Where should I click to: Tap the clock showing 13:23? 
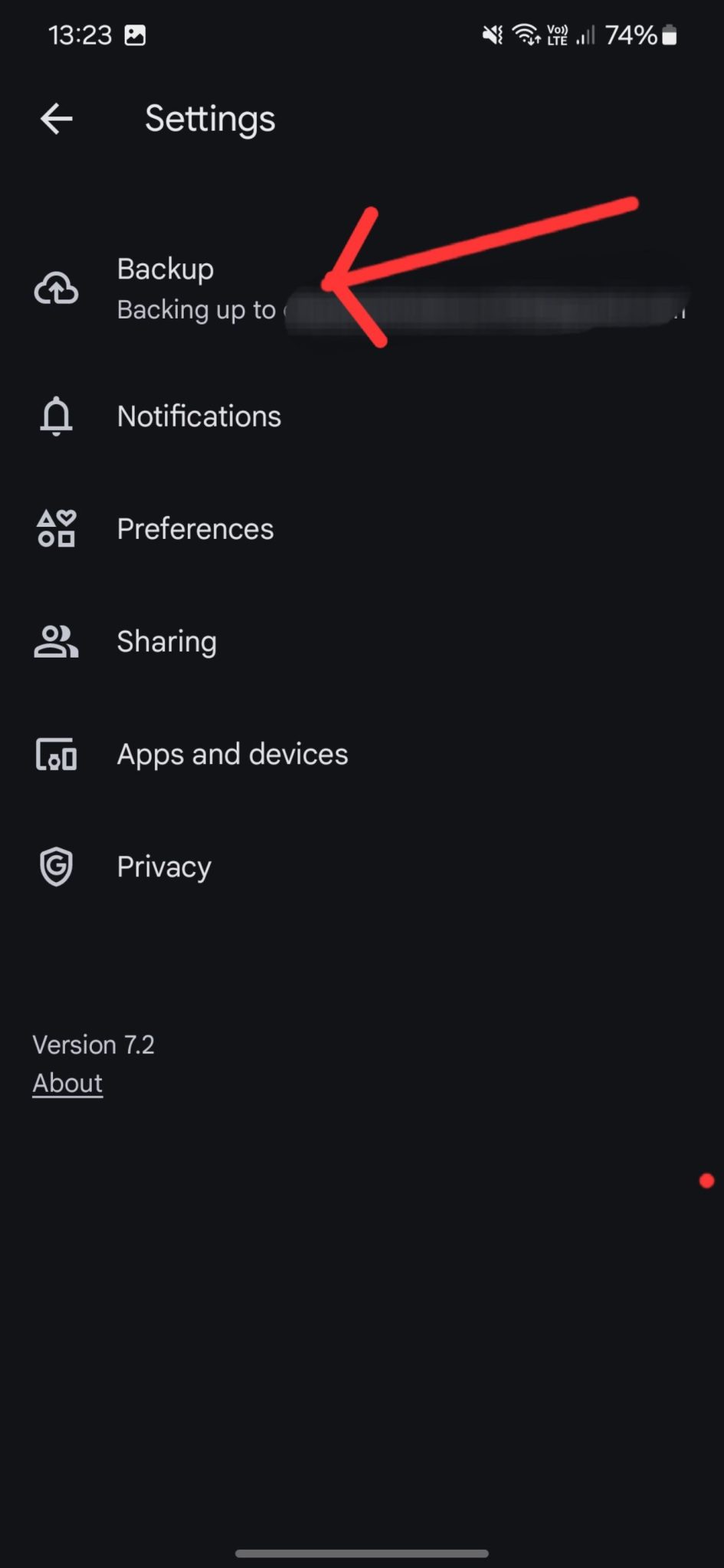pyautogui.click(x=79, y=34)
